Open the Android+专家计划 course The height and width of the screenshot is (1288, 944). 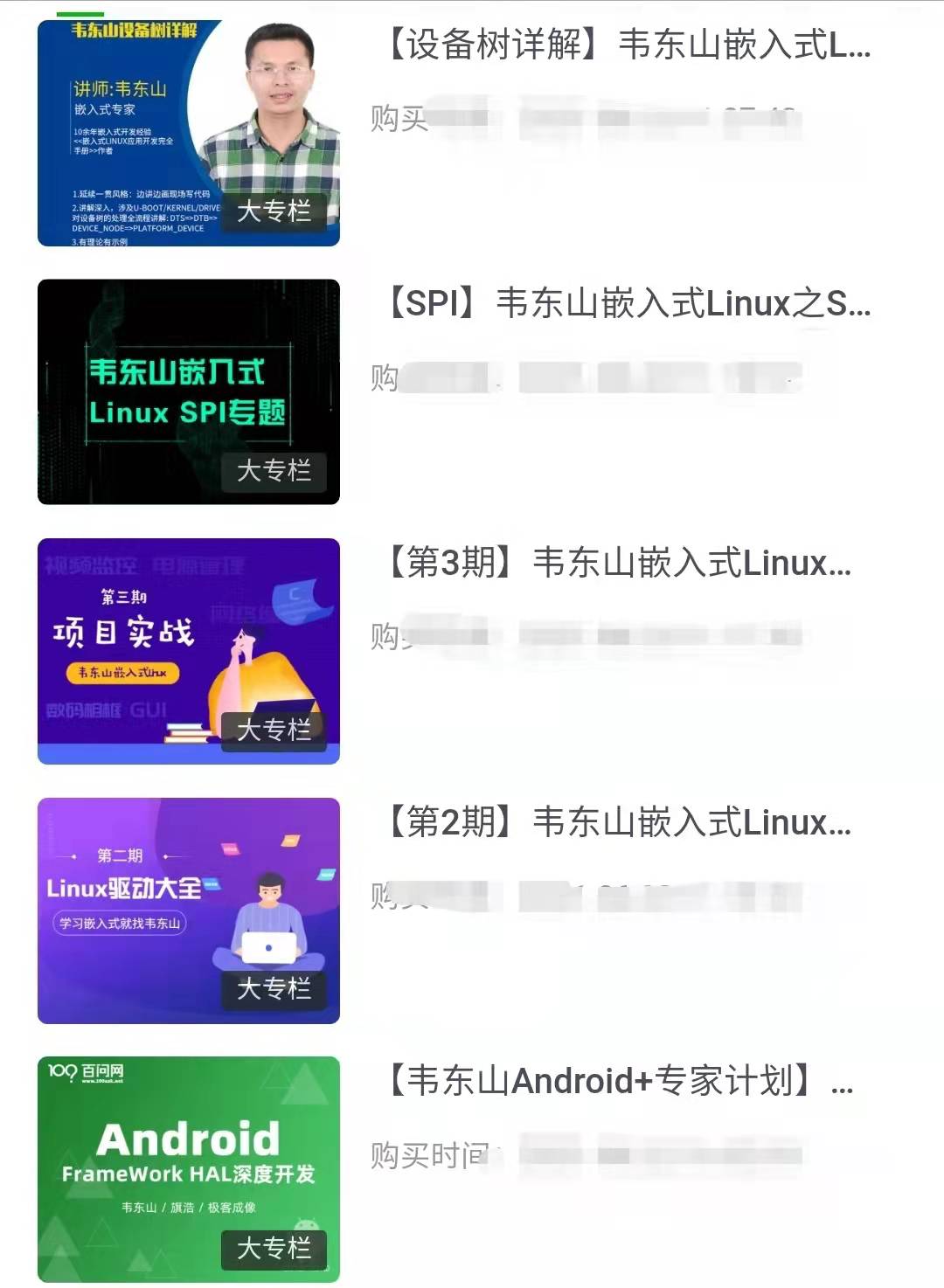point(619,1082)
